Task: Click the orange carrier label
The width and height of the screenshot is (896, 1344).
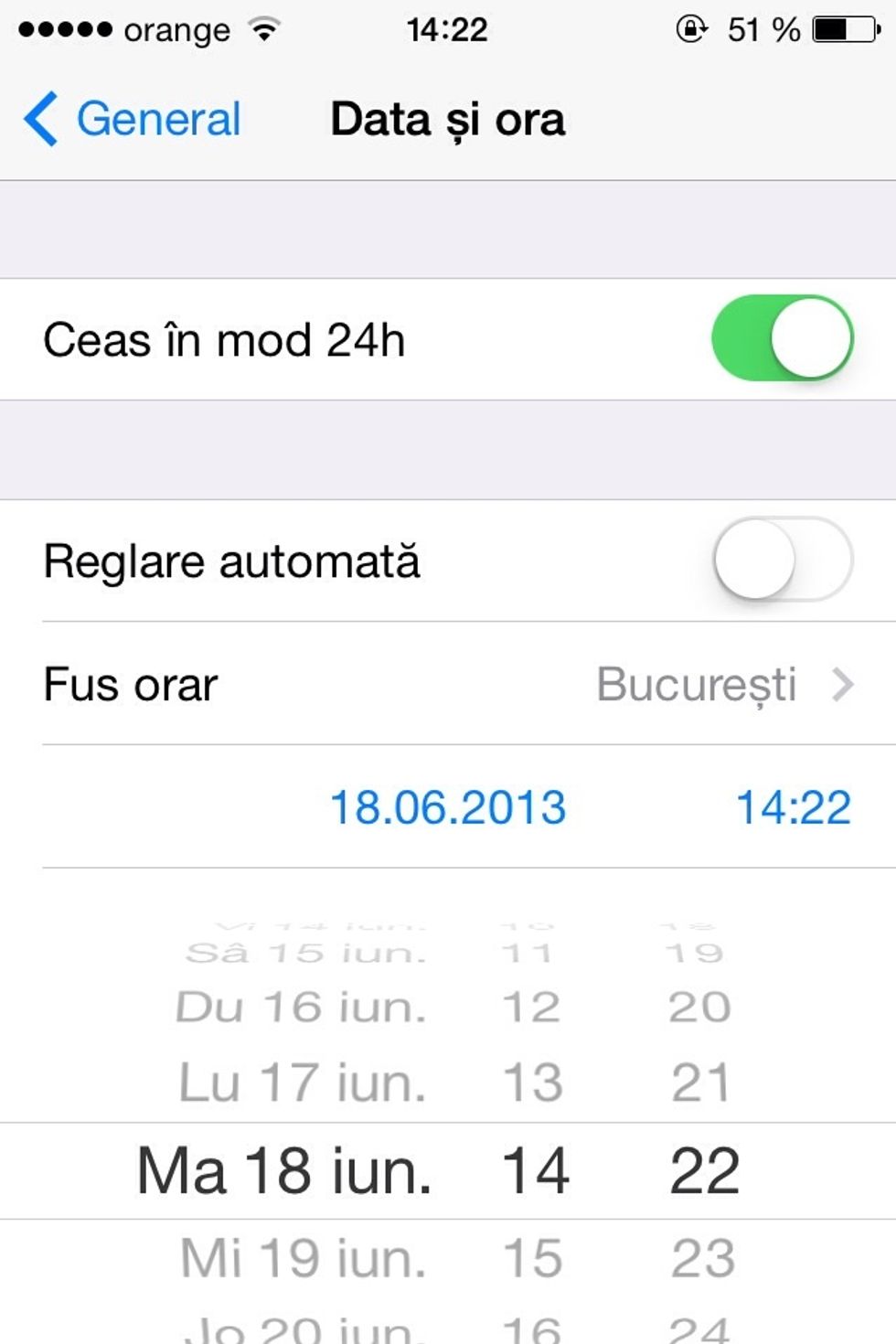Action: point(174,29)
